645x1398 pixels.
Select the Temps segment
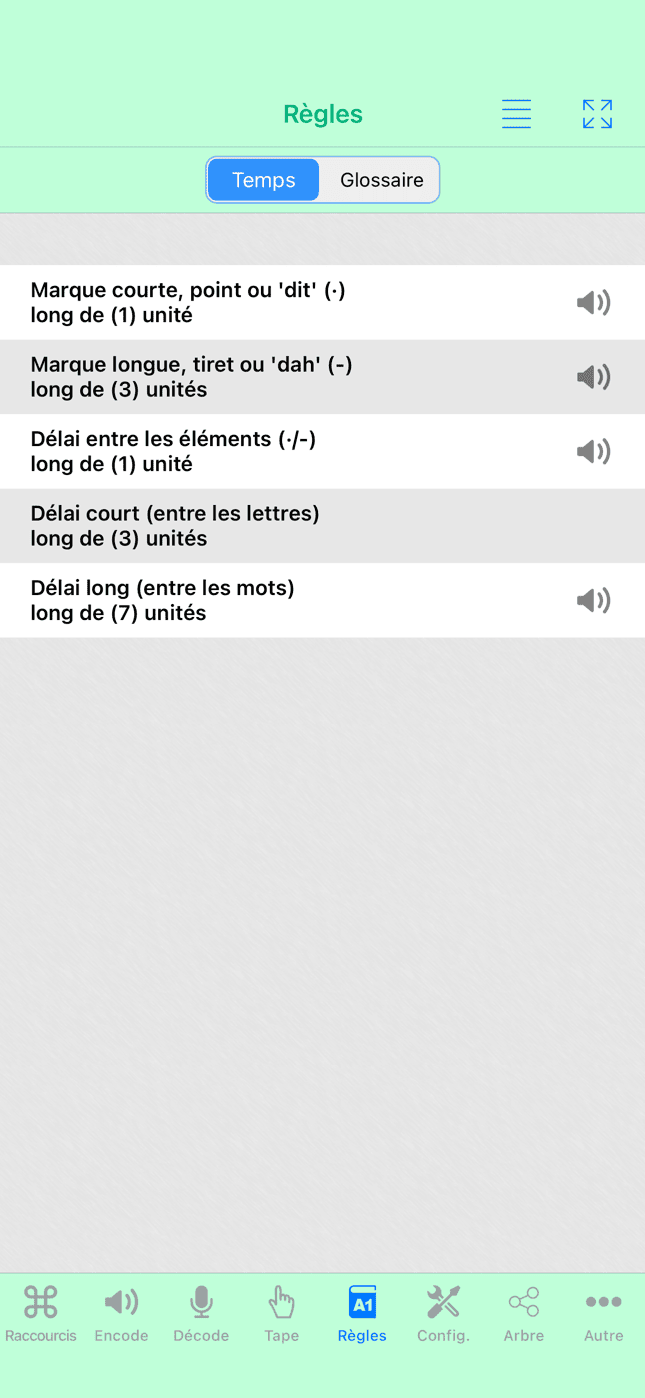coord(264,180)
